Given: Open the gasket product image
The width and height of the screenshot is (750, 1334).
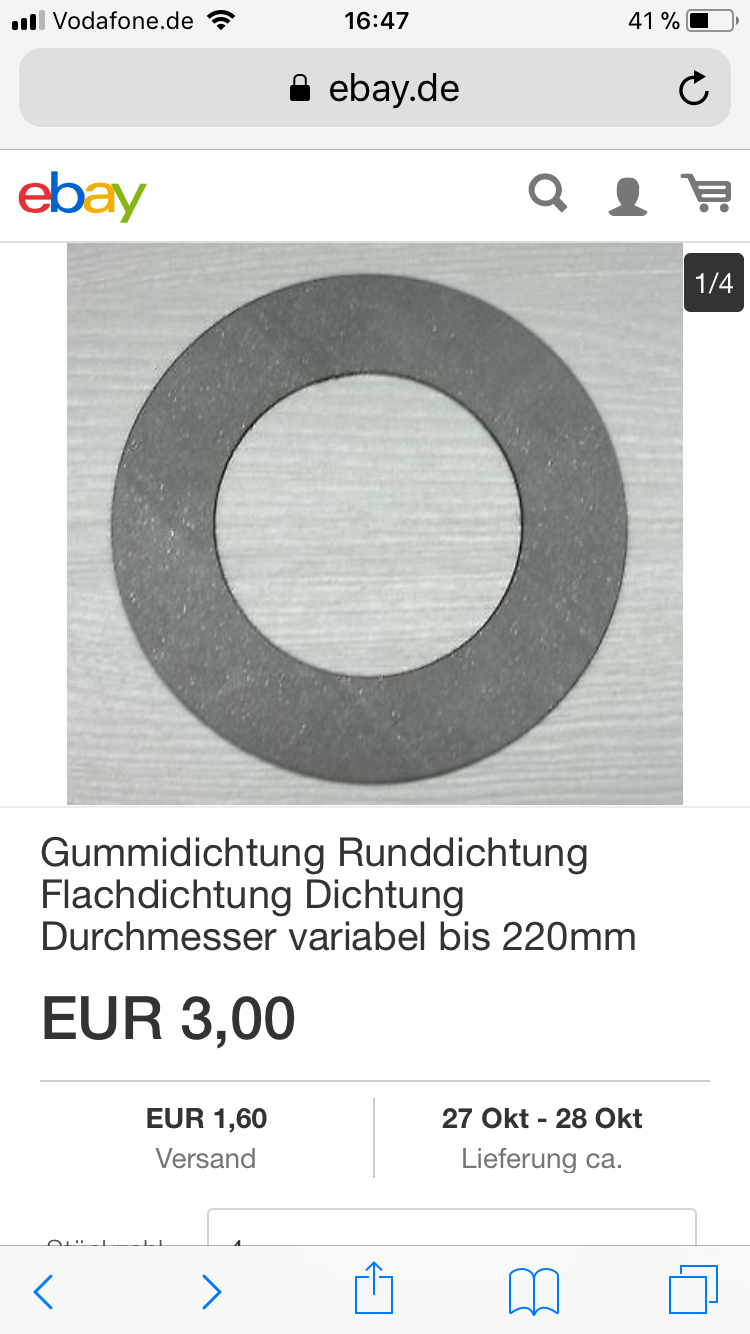Looking at the screenshot, I should tap(375, 524).
